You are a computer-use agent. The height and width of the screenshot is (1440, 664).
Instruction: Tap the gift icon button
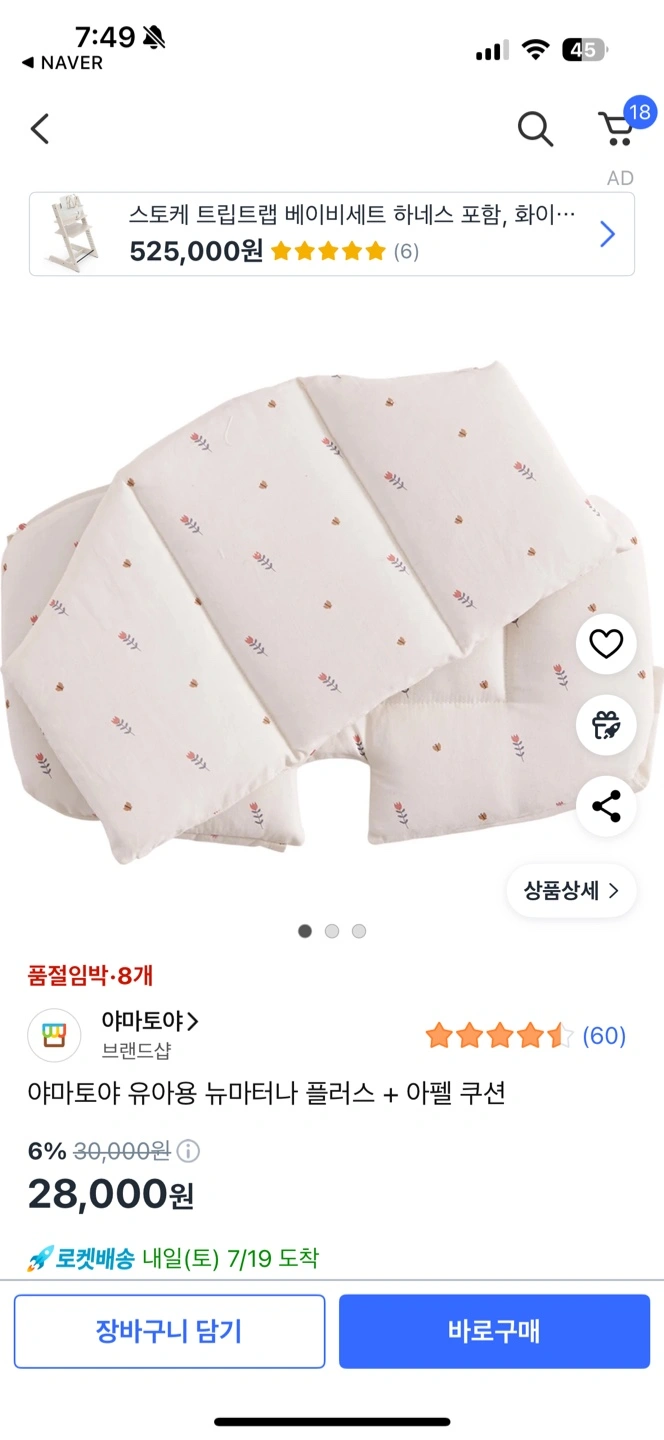point(606,725)
